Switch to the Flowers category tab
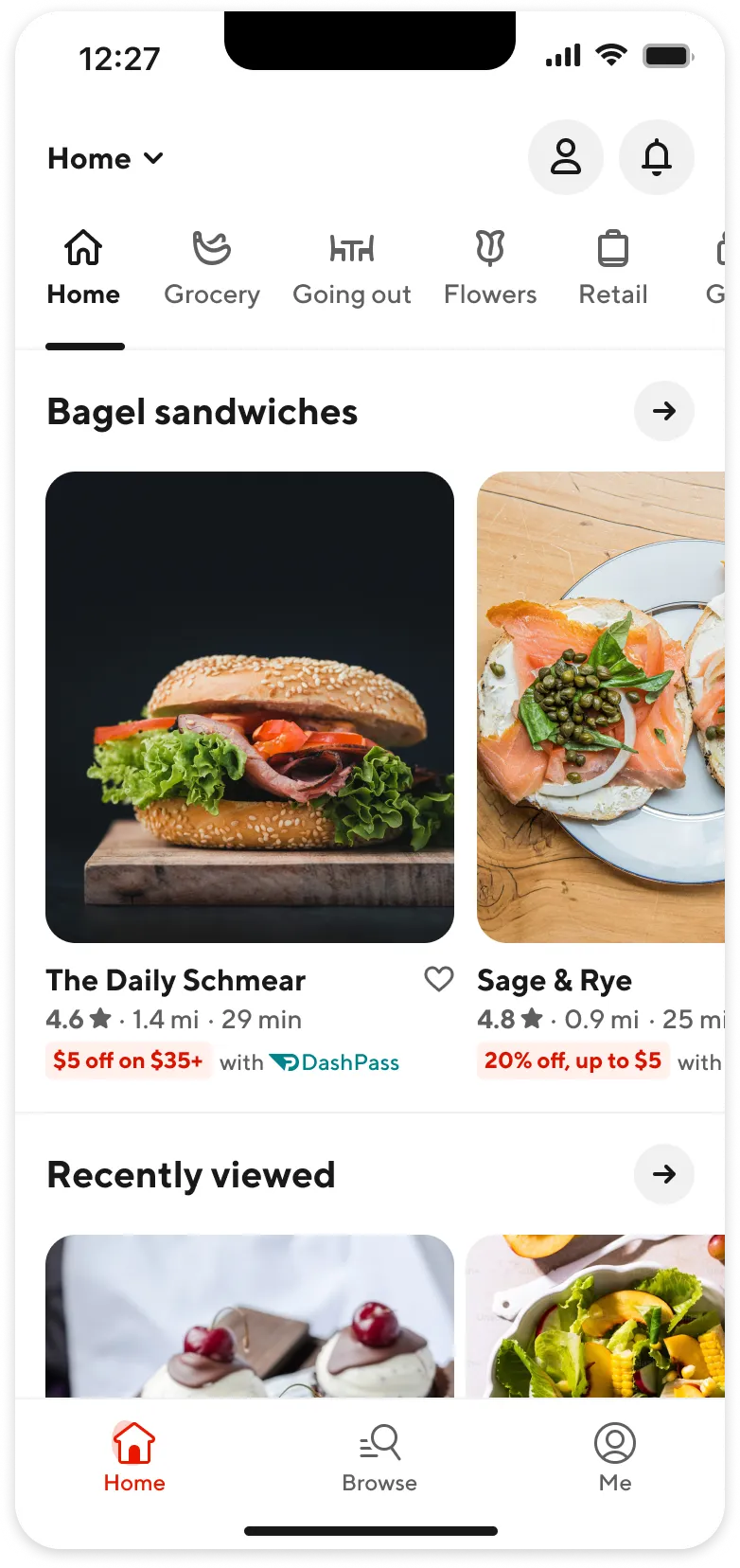740x1568 pixels. (489, 270)
